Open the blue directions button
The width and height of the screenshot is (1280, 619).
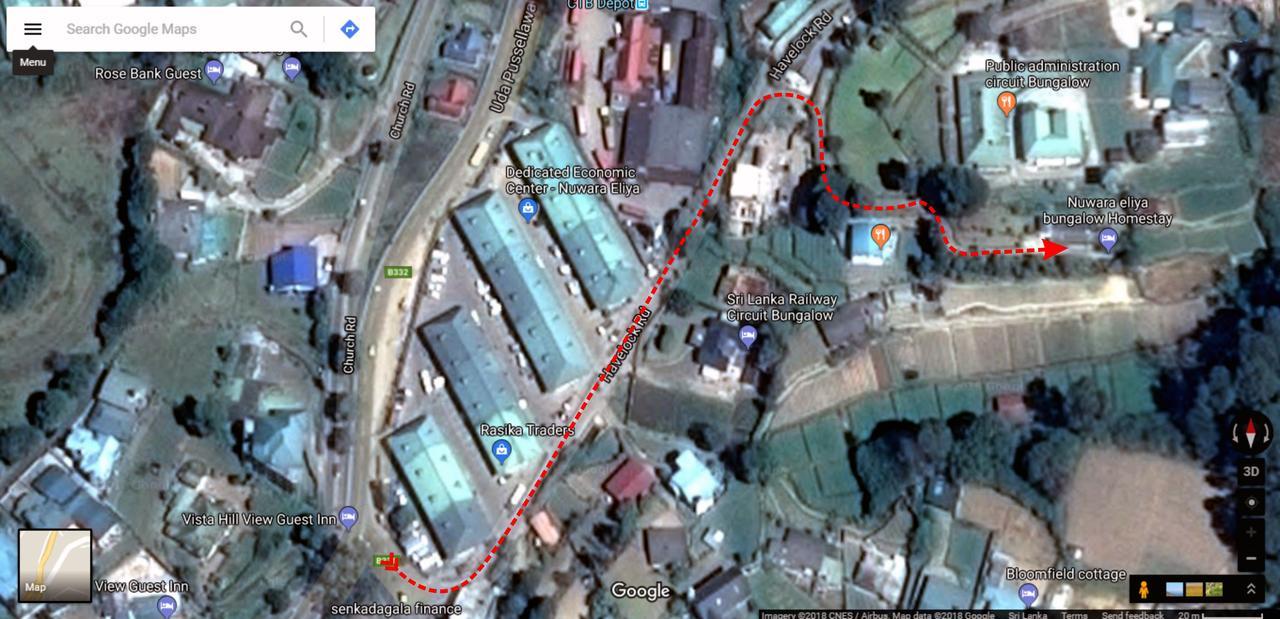coord(349,29)
